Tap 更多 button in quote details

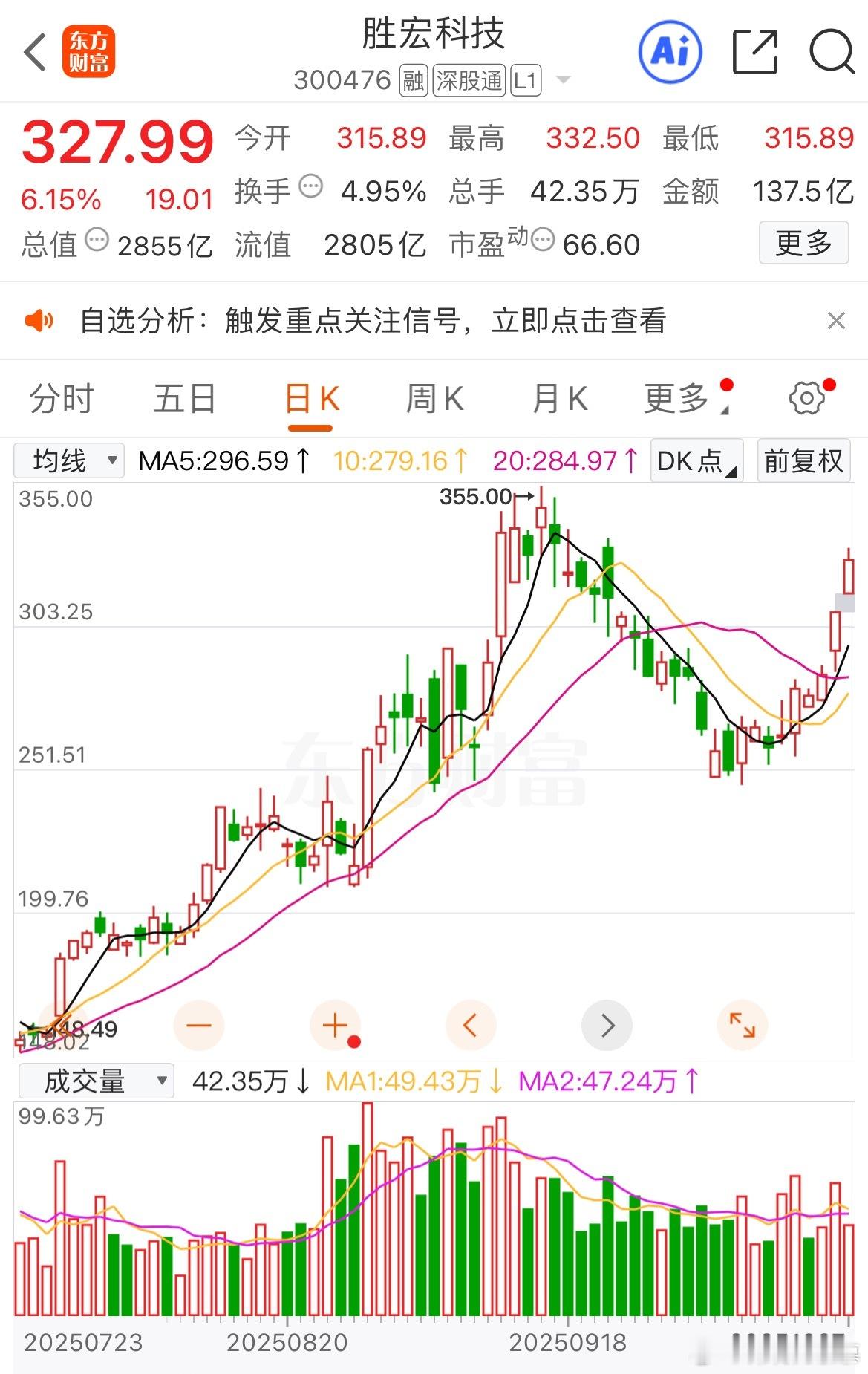(803, 243)
